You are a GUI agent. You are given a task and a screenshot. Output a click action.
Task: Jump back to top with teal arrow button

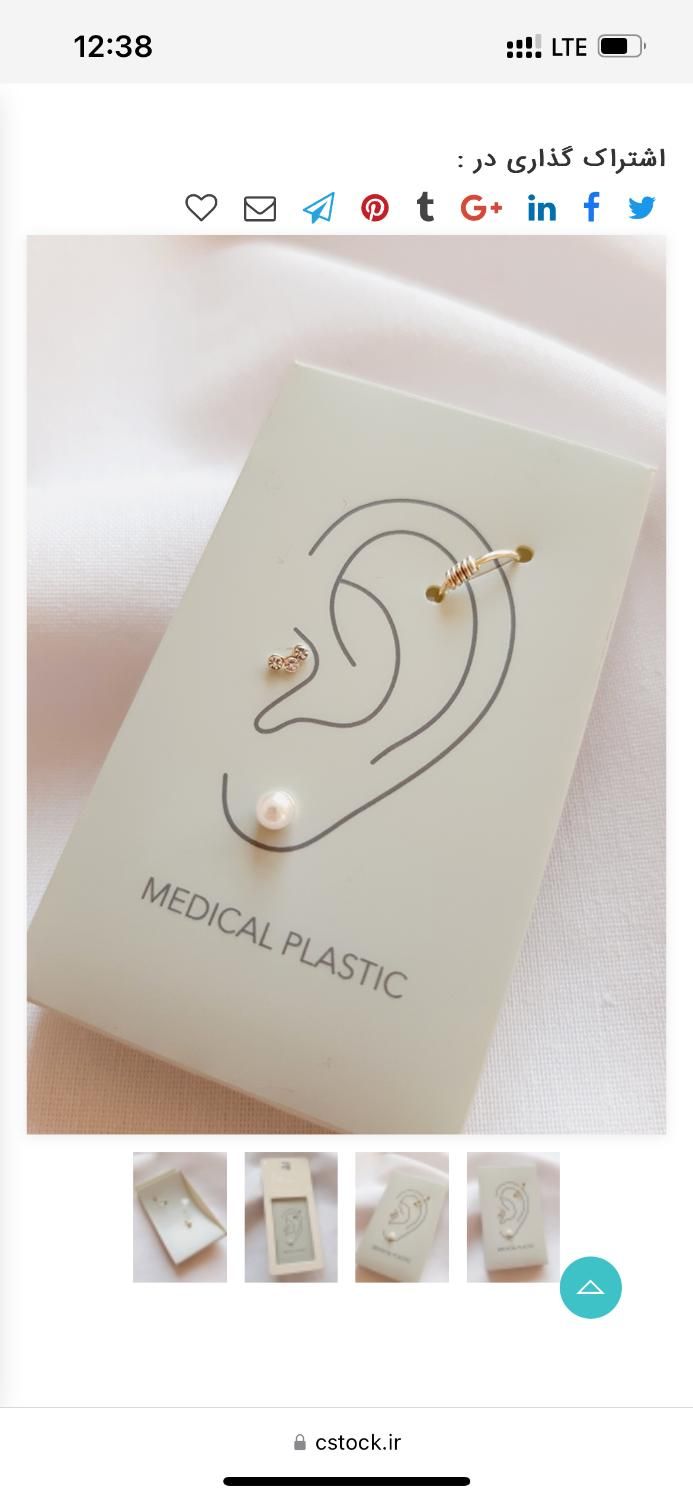tap(591, 1288)
